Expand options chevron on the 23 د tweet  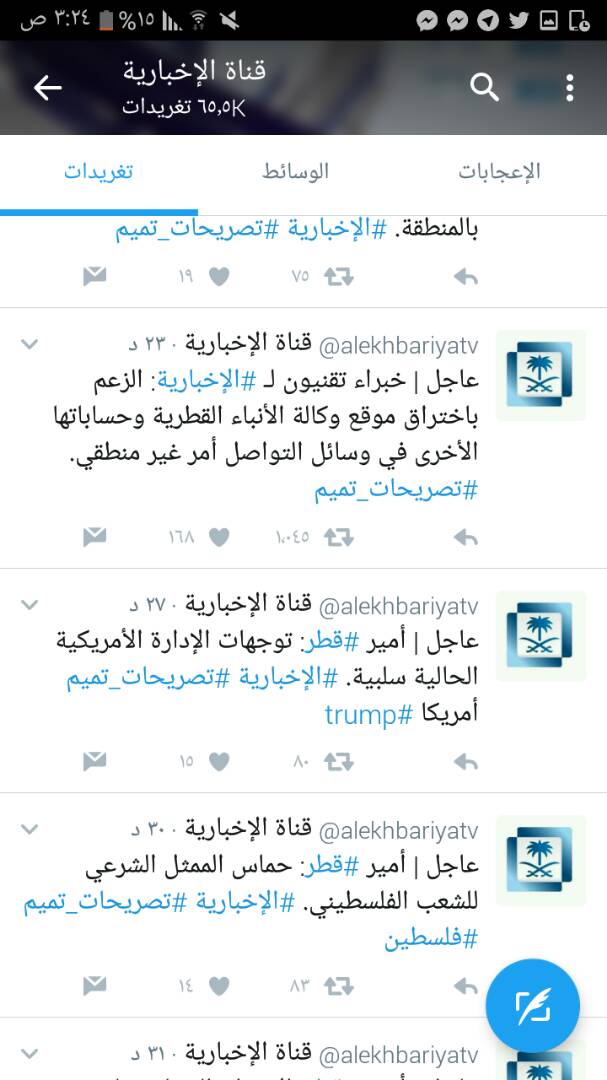[x=29, y=344]
